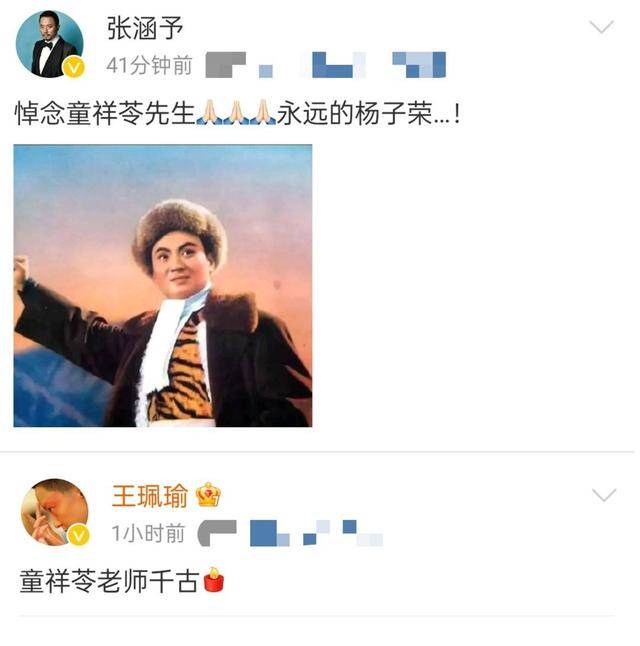Open 张涵予's profile avatar
640x646 pixels.
click(x=50, y=44)
